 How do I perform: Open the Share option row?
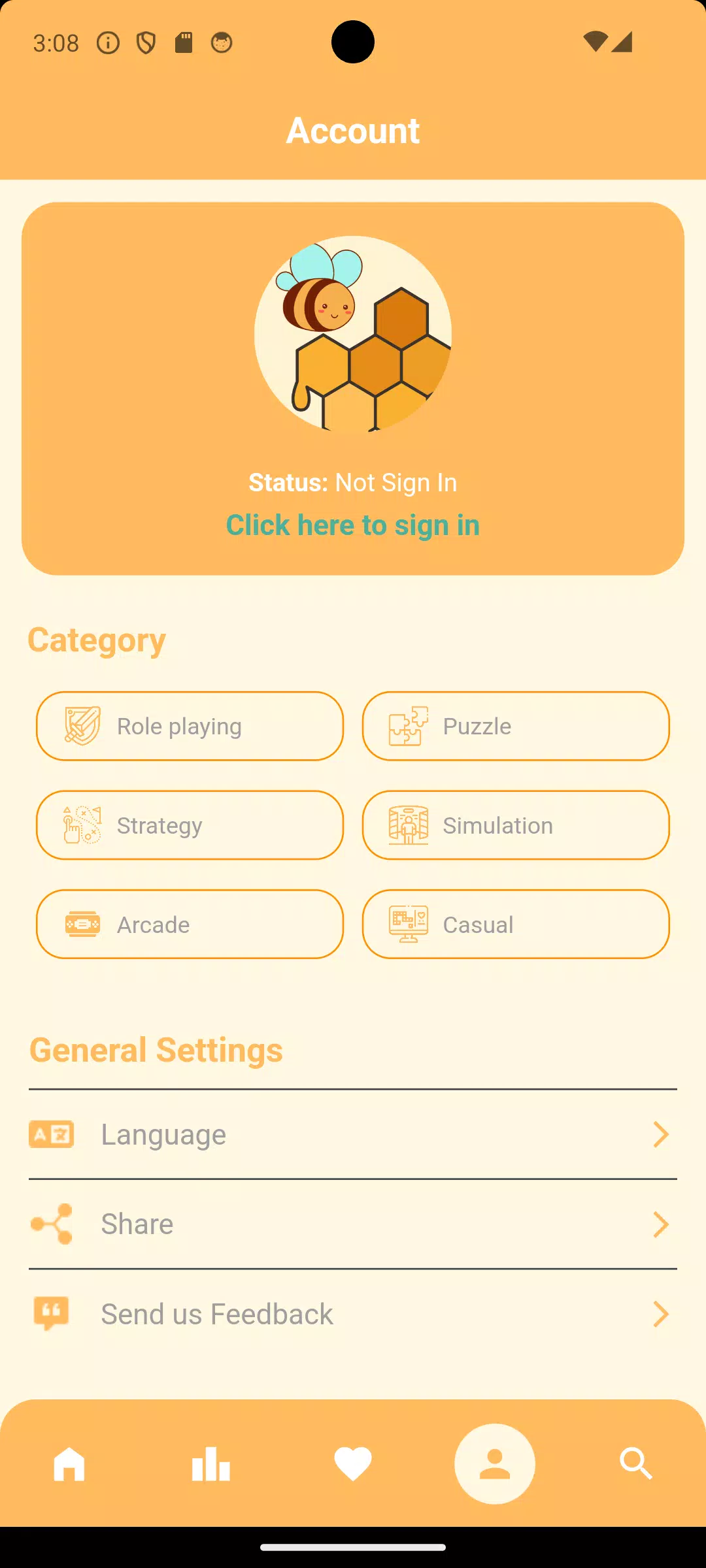[353, 1224]
